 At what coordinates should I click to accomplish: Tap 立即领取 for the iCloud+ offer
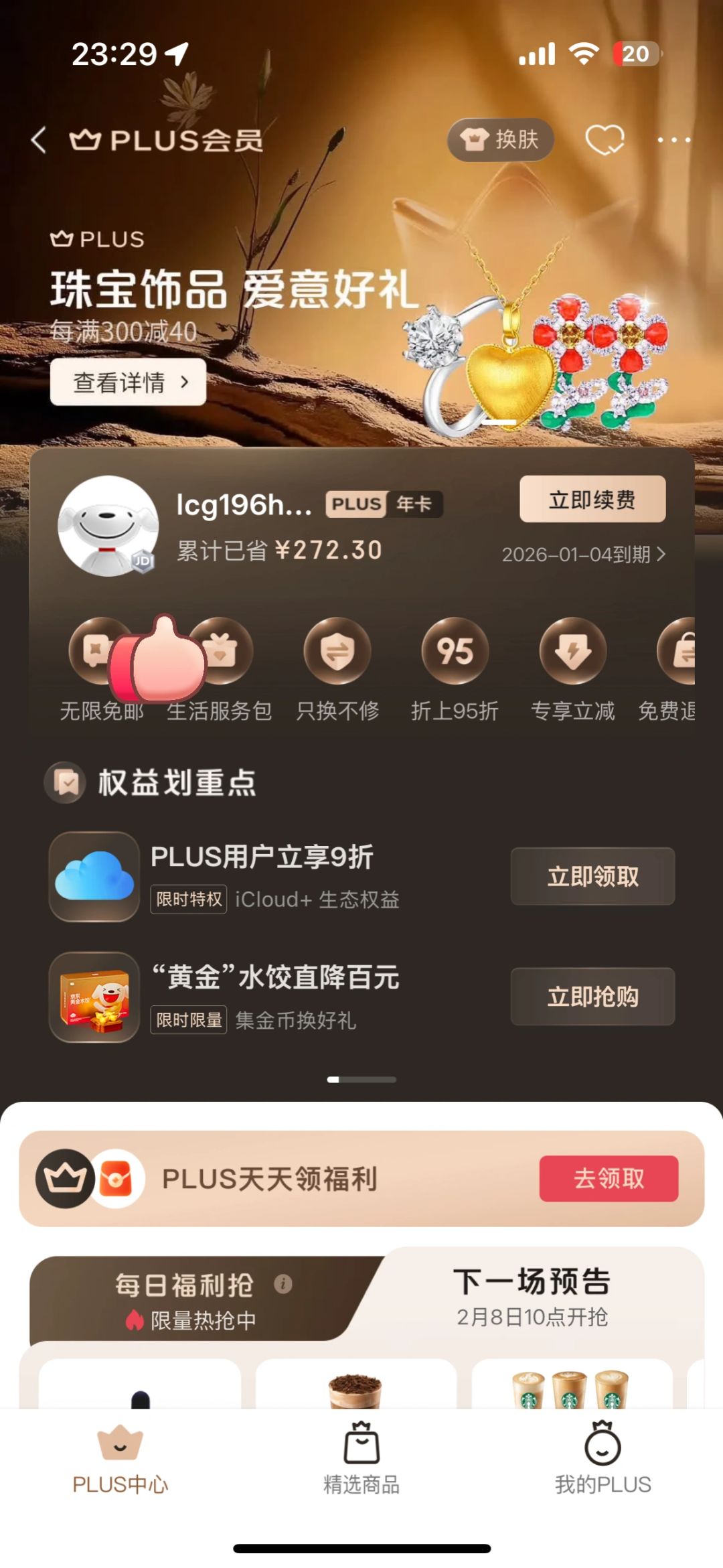click(592, 877)
